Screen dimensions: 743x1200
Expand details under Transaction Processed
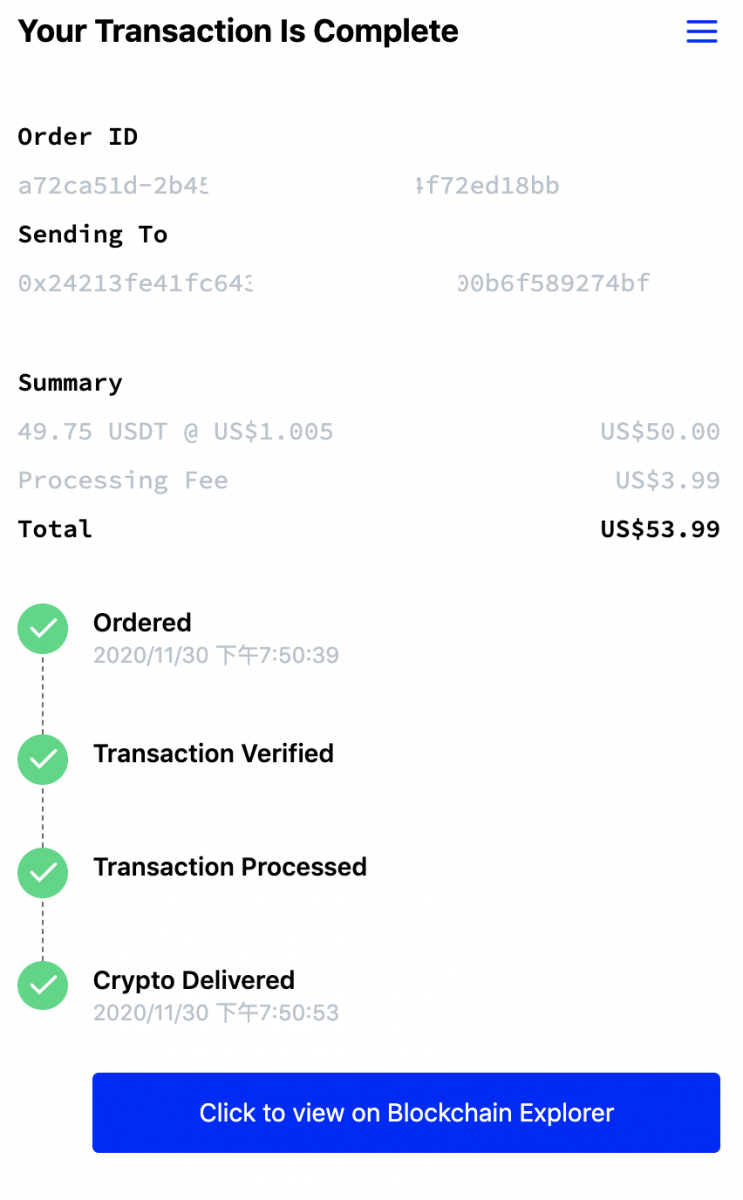click(230, 867)
